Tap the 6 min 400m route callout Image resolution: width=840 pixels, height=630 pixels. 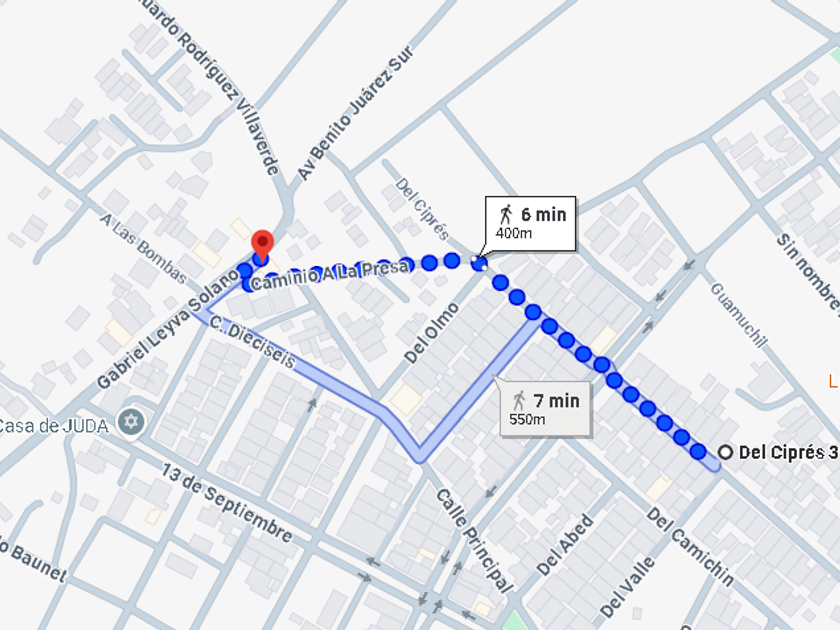tap(530, 223)
